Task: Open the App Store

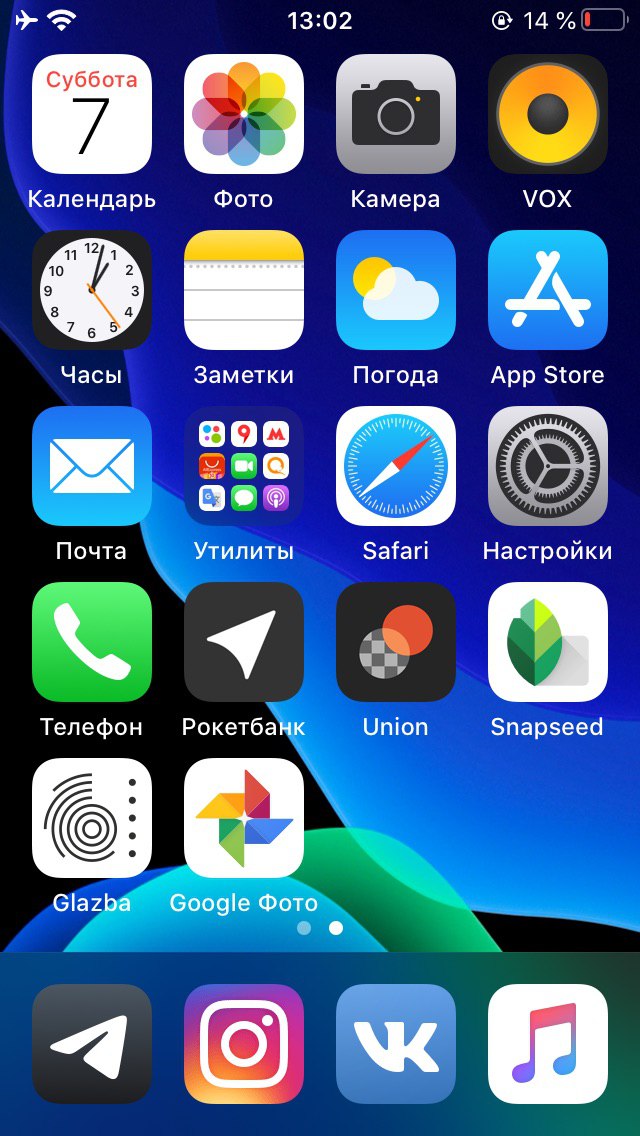Action: (x=548, y=290)
